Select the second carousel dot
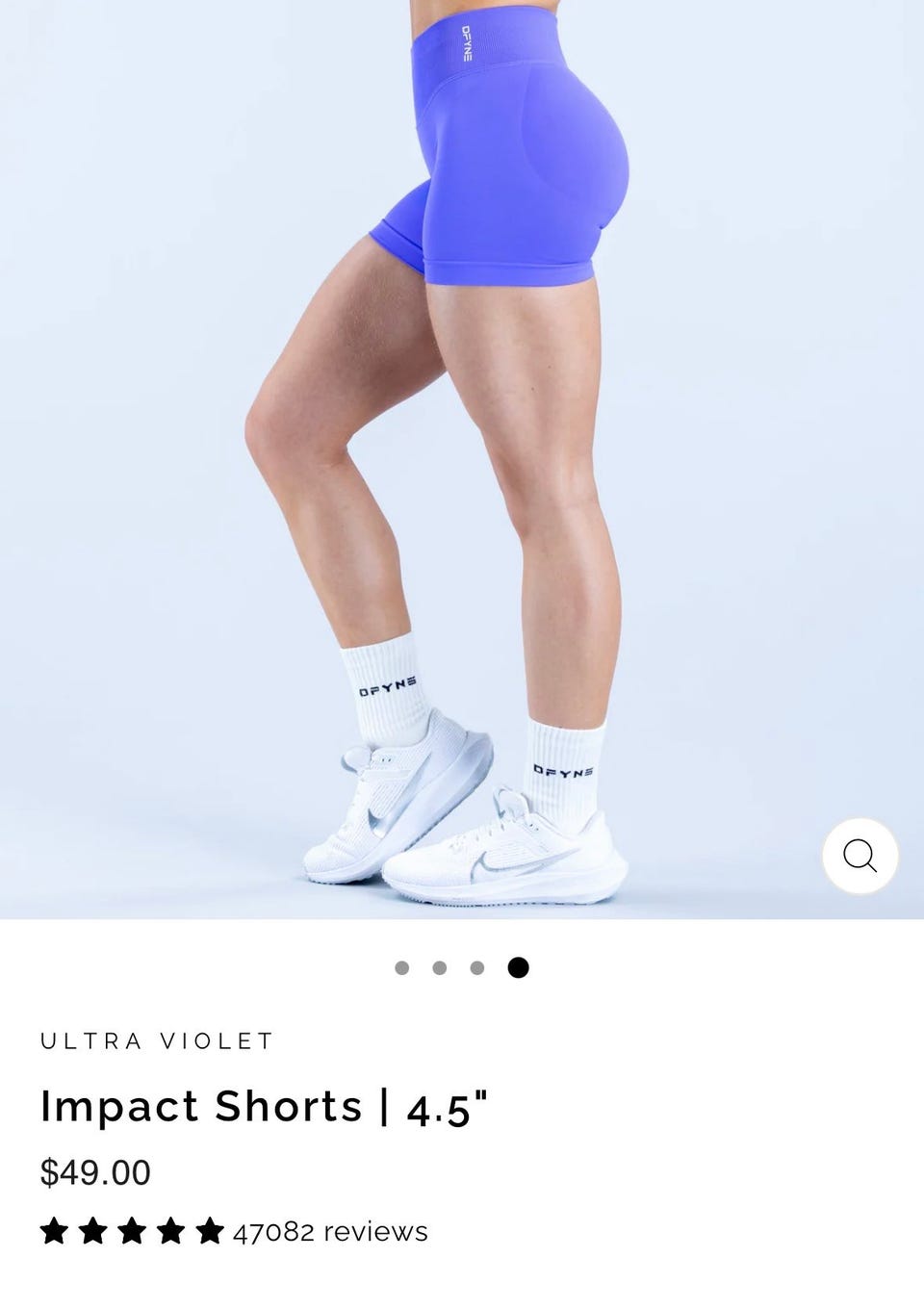This screenshot has height=1309, width=924. [x=440, y=967]
